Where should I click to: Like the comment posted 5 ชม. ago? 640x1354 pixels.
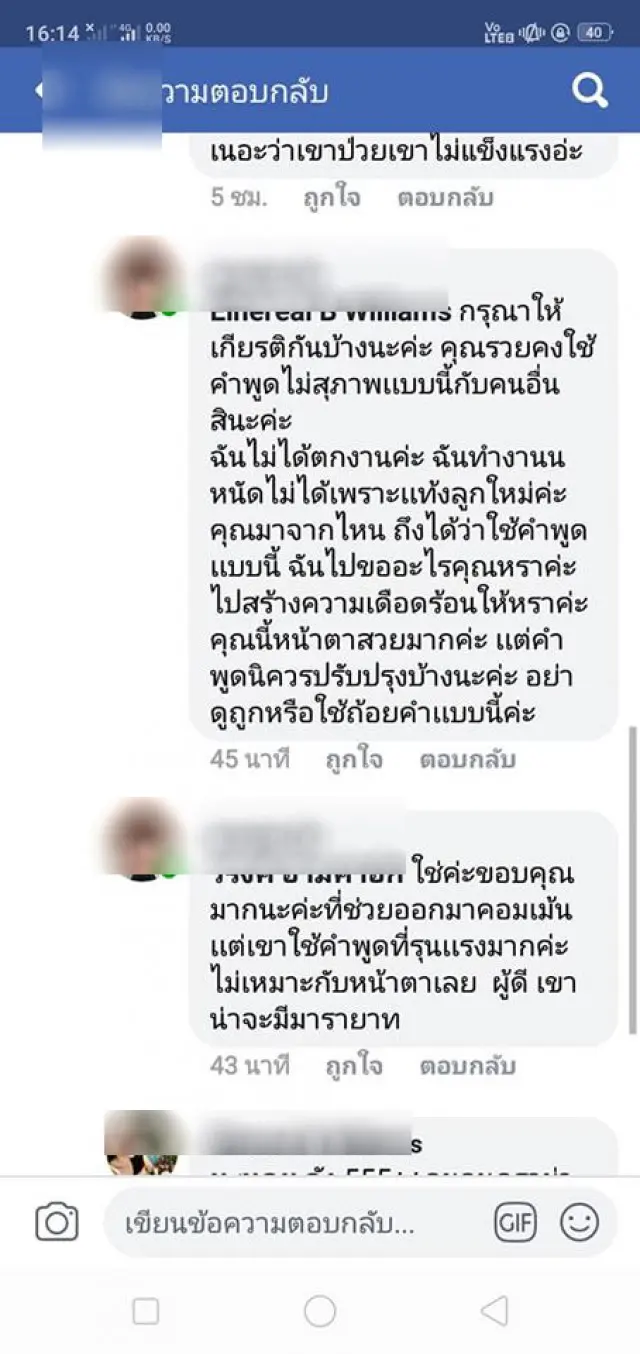(x=331, y=198)
